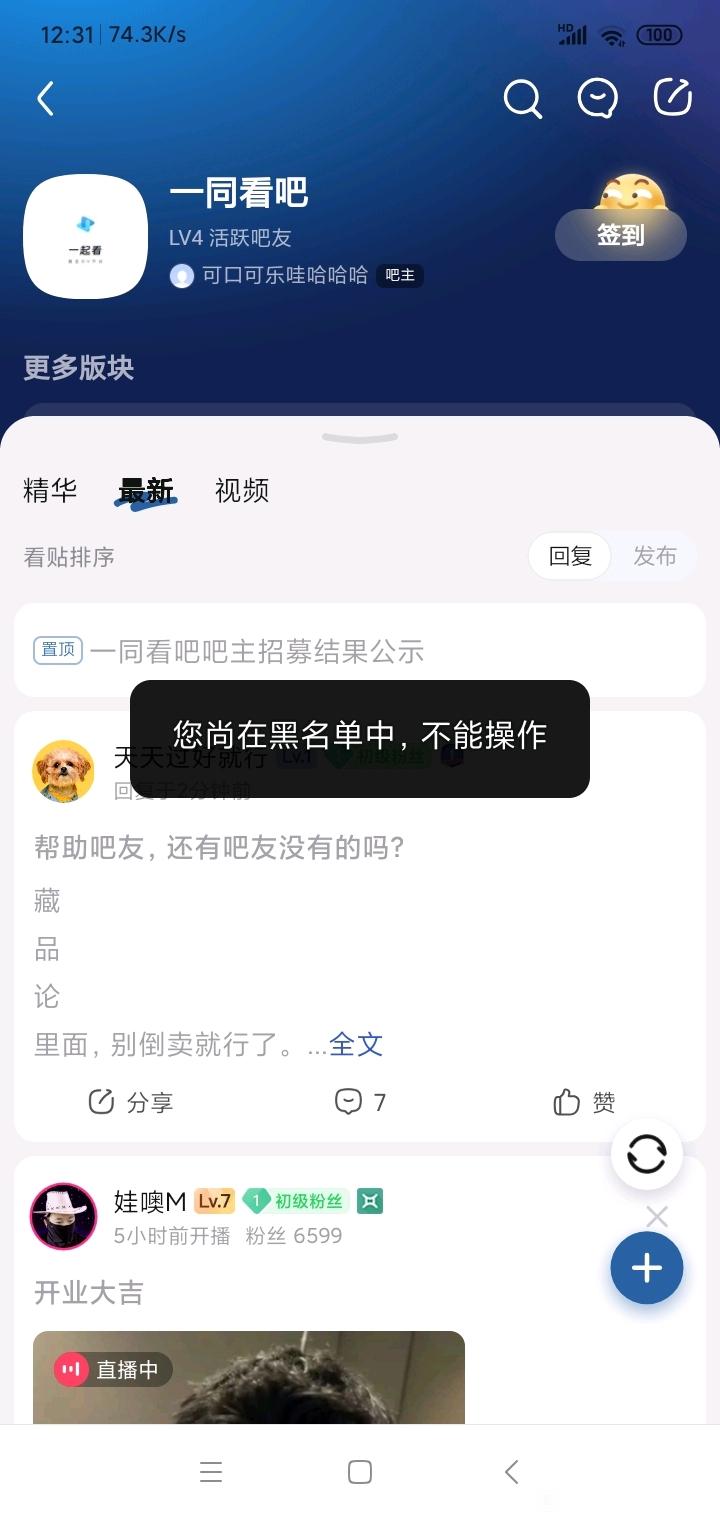Image resolution: width=720 pixels, height=1520 pixels.
Task: Sort posts by 发布
Action: [x=655, y=556]
